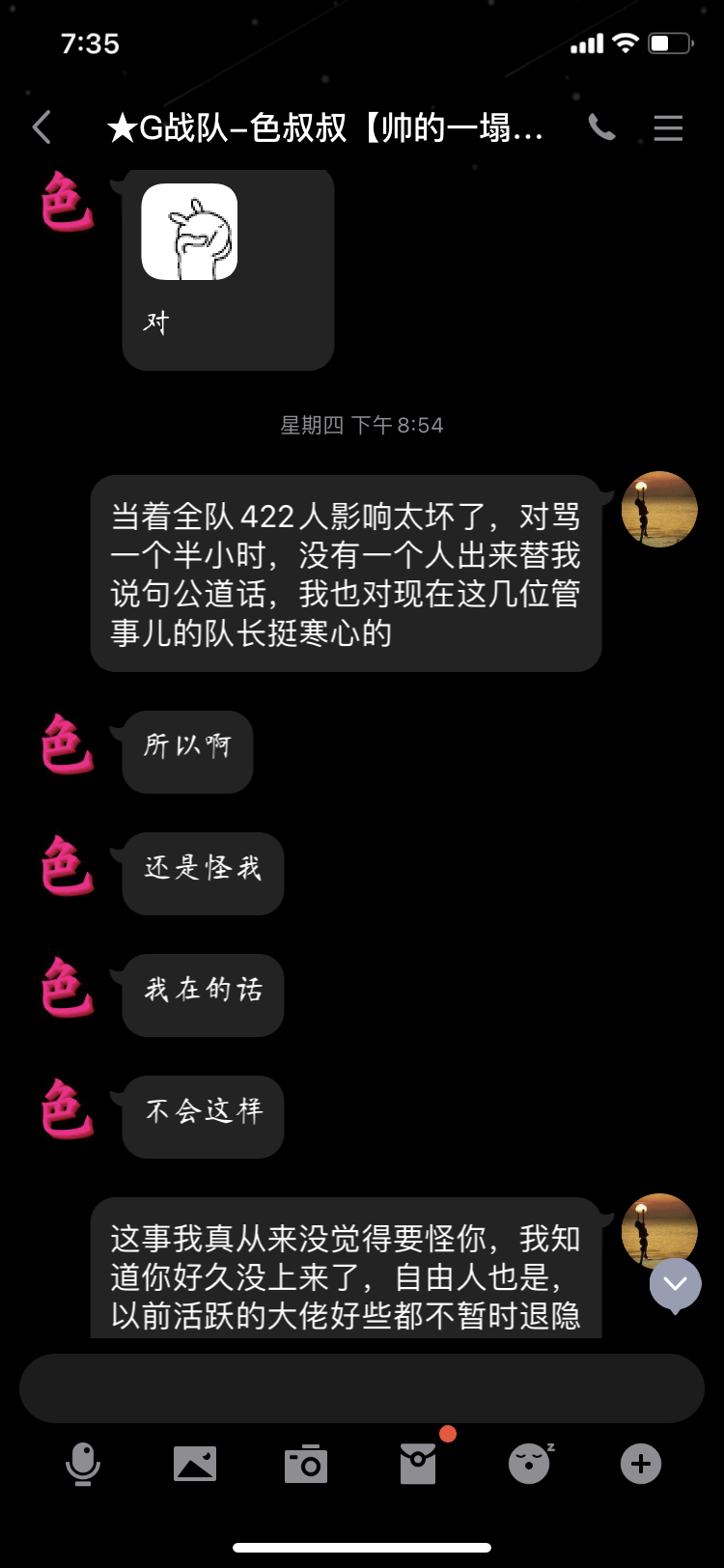The height and width of the screenshot is (1568, 724).
Task: Go back from the G战队 chat
Action: tap(41, 127)
